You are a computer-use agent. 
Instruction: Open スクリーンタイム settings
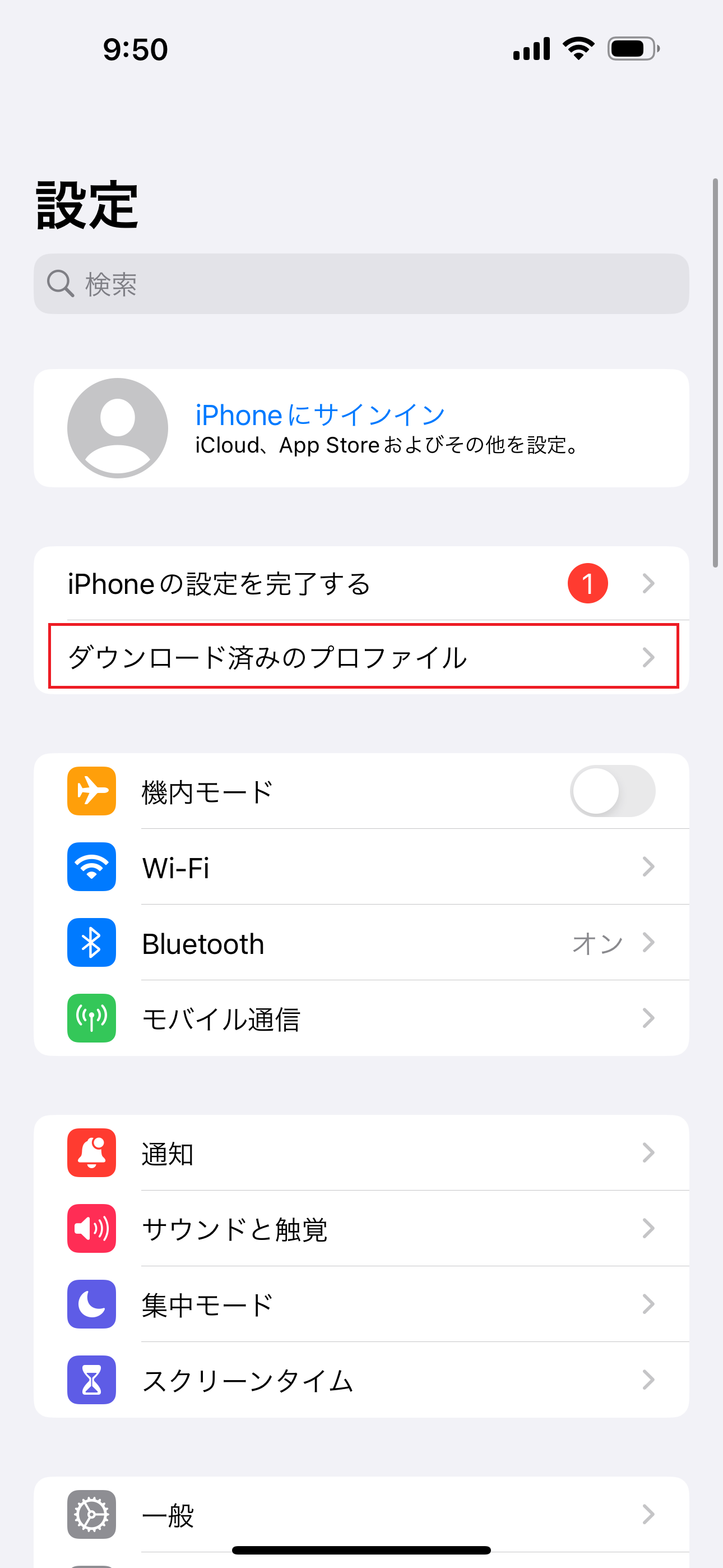(361, 1380)
